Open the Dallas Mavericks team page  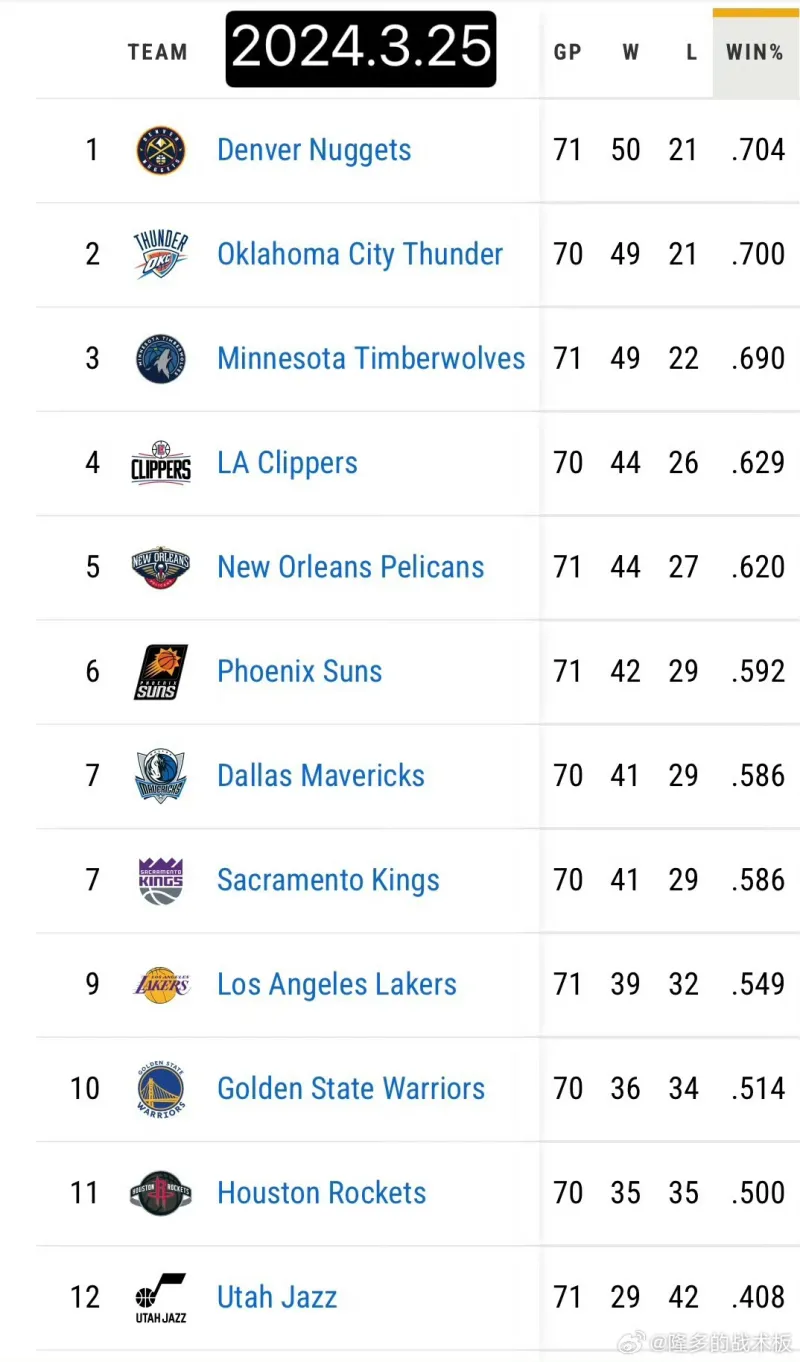pyautogui.click(x=321, y=776)
